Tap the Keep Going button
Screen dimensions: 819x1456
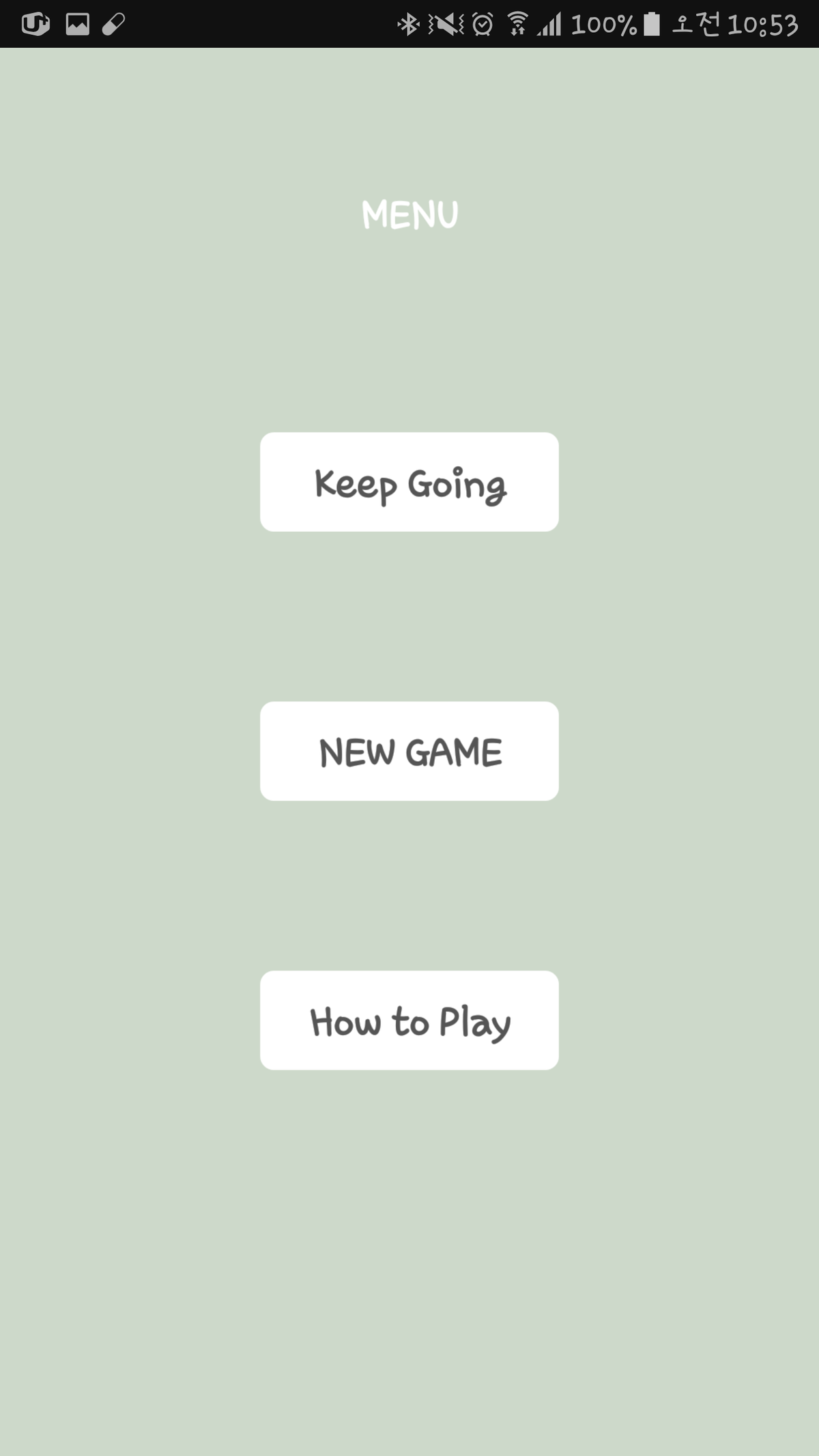(409, 482)
